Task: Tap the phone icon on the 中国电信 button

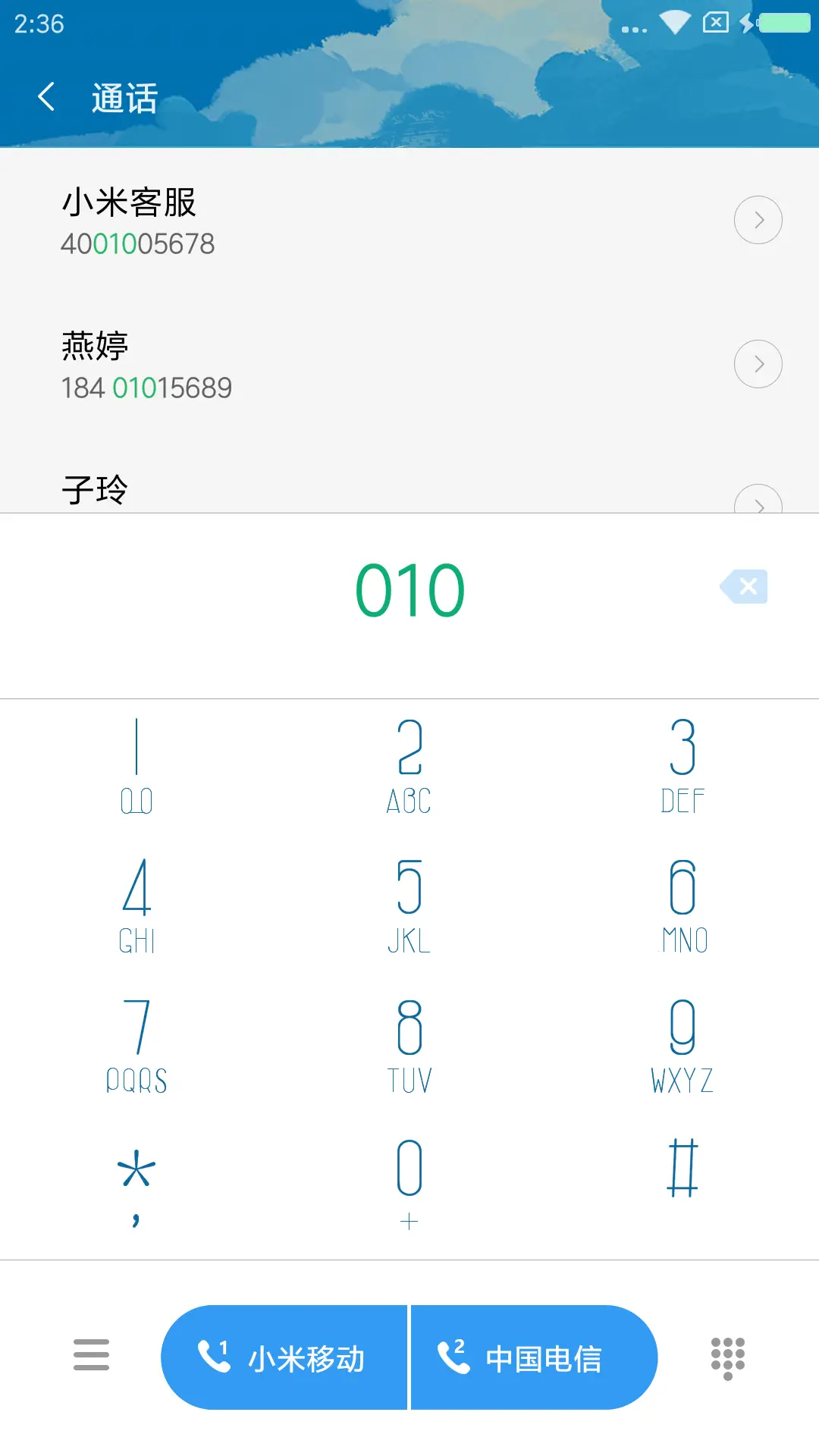Action: click(453, 1356)
